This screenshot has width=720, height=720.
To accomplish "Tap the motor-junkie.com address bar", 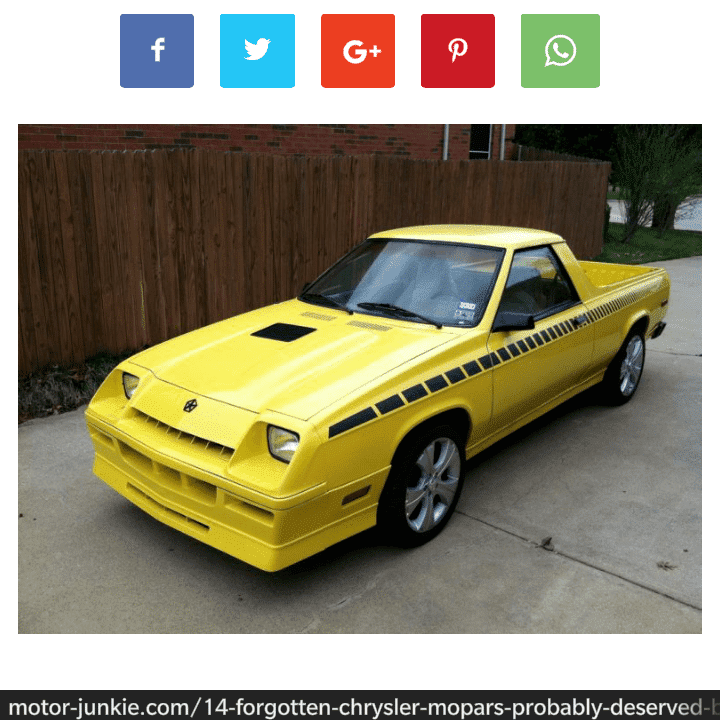I will [x=360, y=706].
